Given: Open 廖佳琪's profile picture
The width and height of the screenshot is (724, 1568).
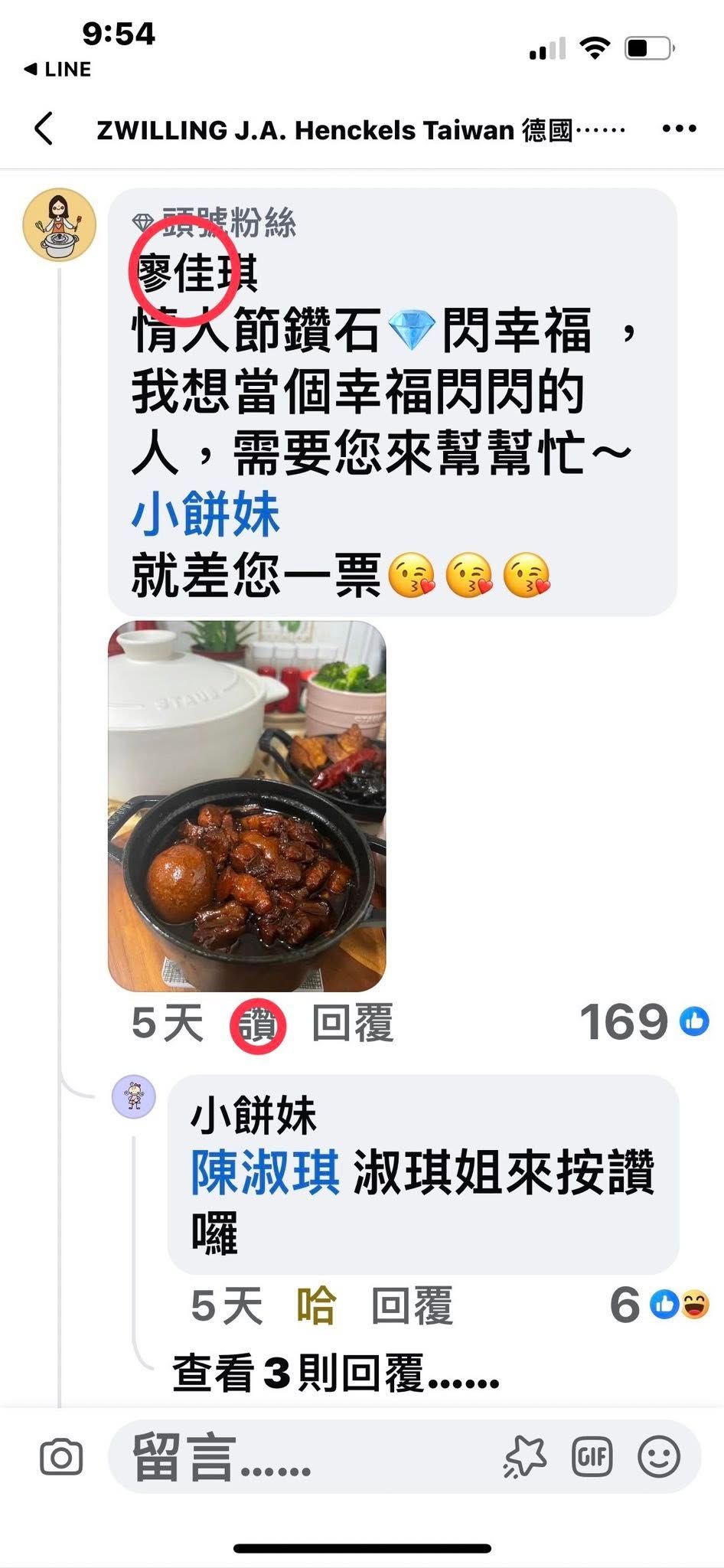Looking at the screenshot, I should point(59,225).
